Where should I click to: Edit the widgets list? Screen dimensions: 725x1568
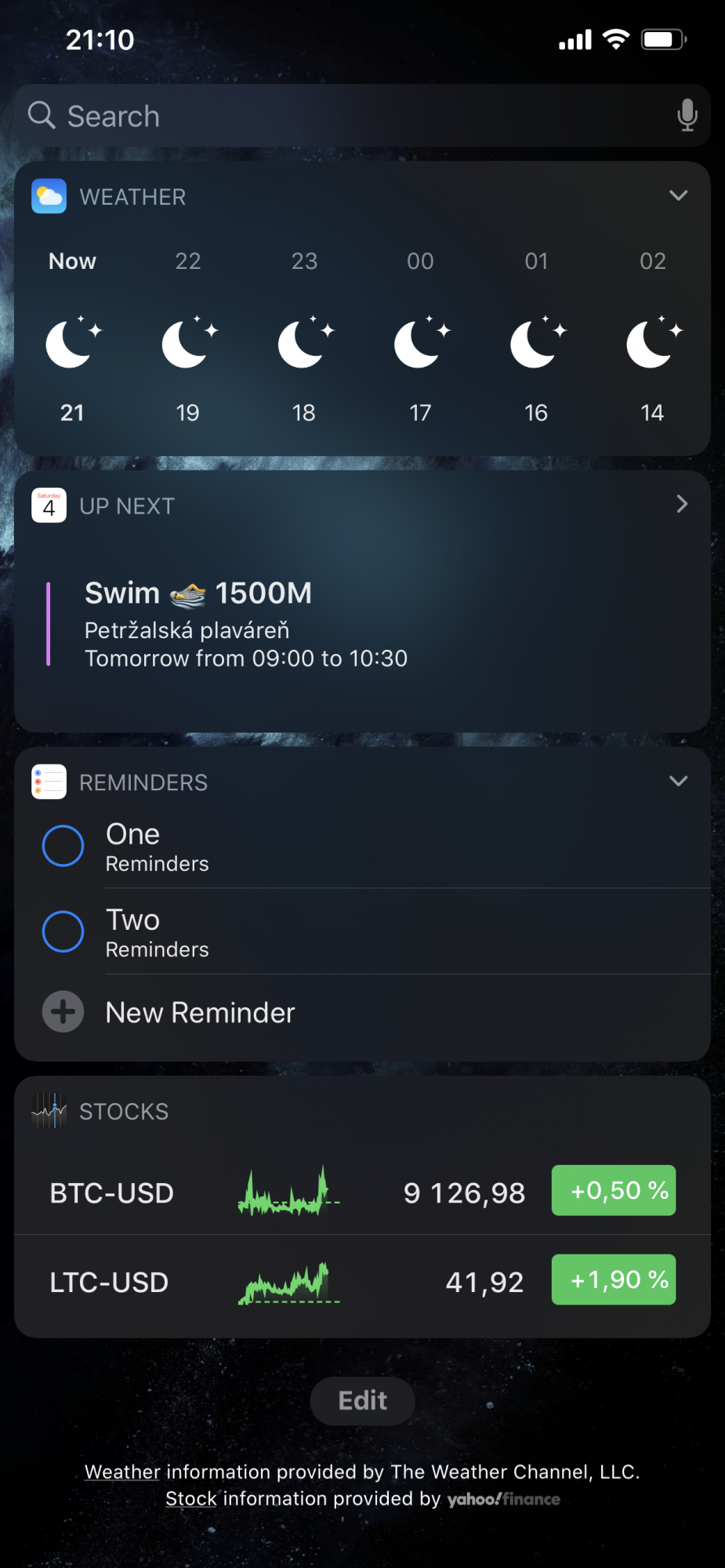pos(362,1400)
